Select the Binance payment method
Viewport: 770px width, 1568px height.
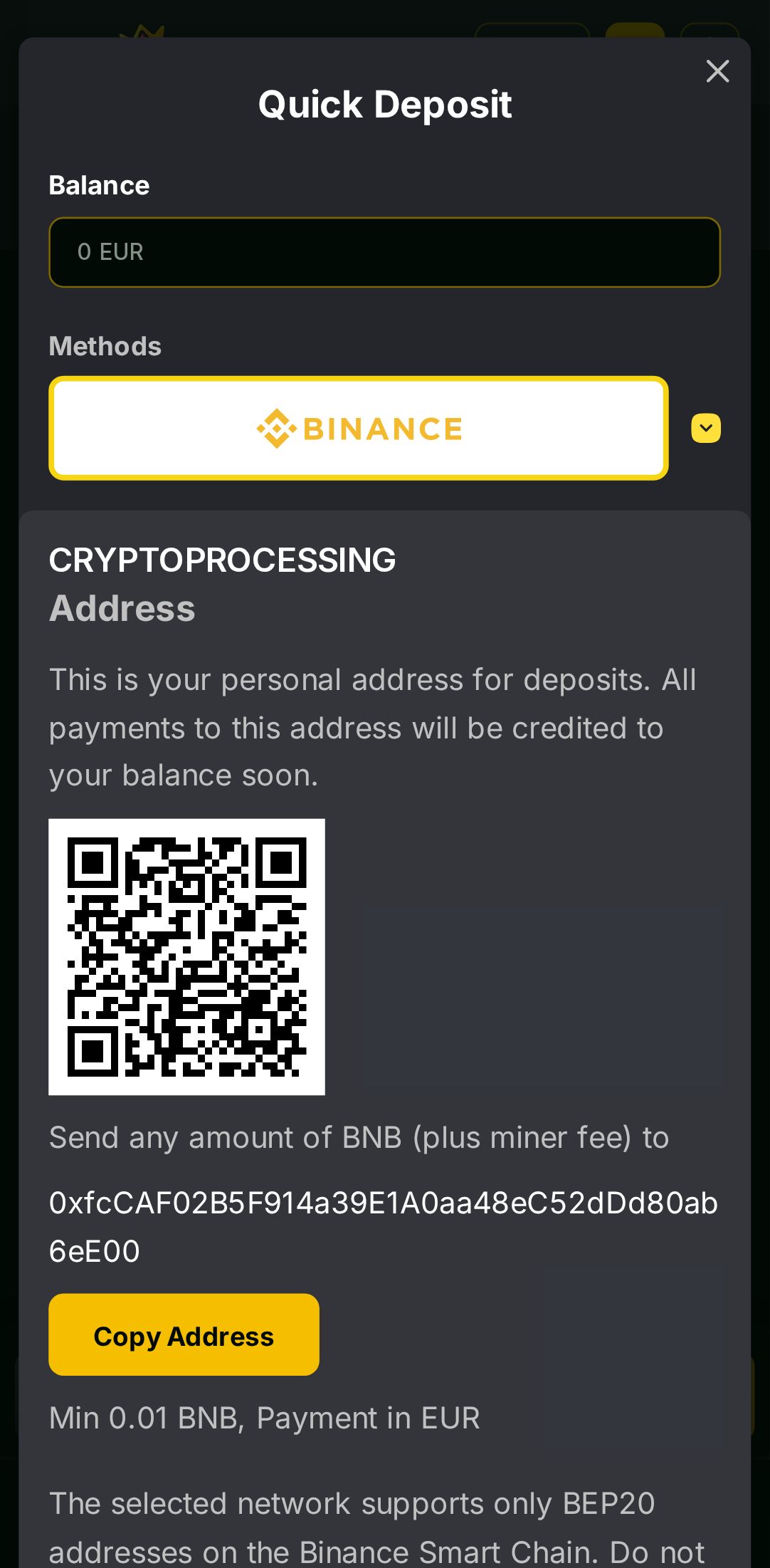[359, 428]
